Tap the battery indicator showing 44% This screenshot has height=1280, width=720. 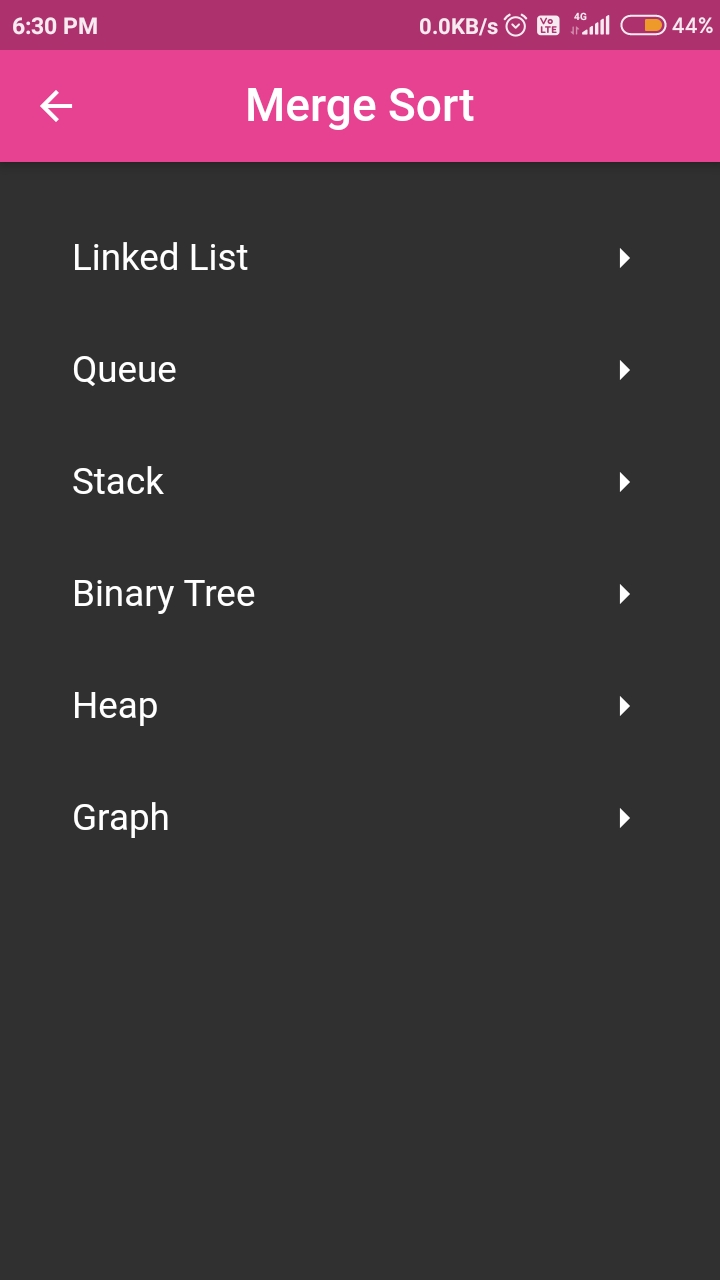tap(668, 25)
